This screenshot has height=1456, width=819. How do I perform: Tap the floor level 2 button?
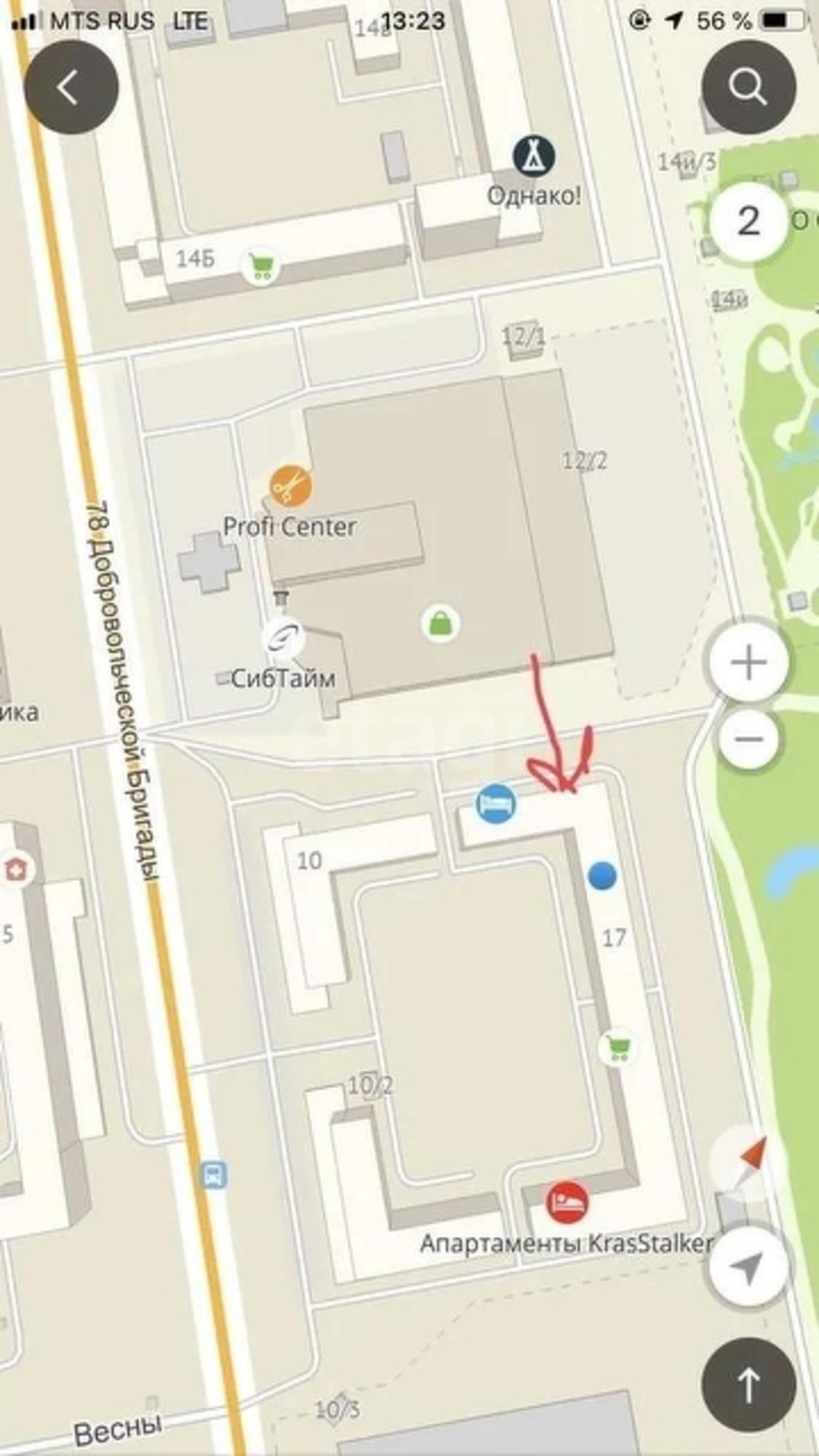tap(748, 221)
